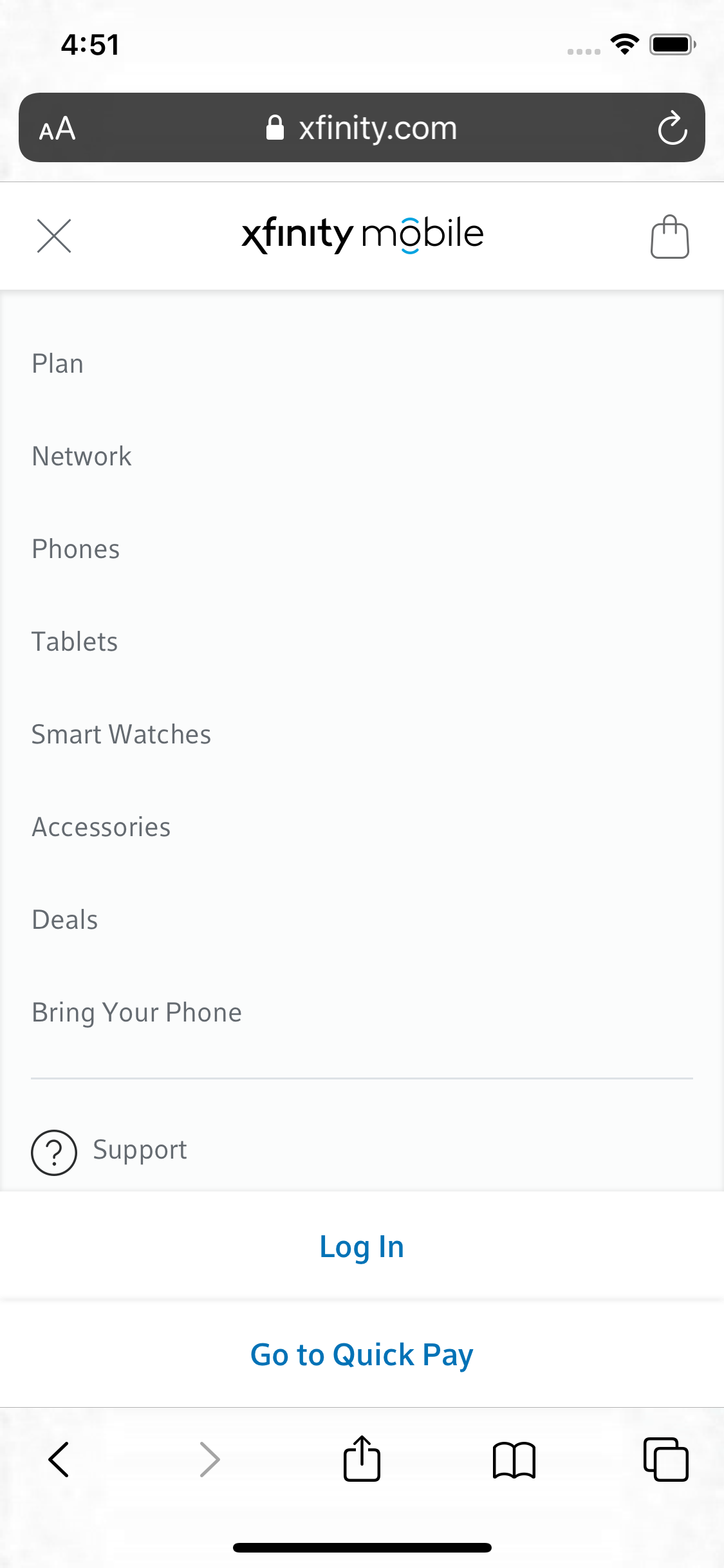
Task: Open Safari bookmarks
Action: 514,1459
